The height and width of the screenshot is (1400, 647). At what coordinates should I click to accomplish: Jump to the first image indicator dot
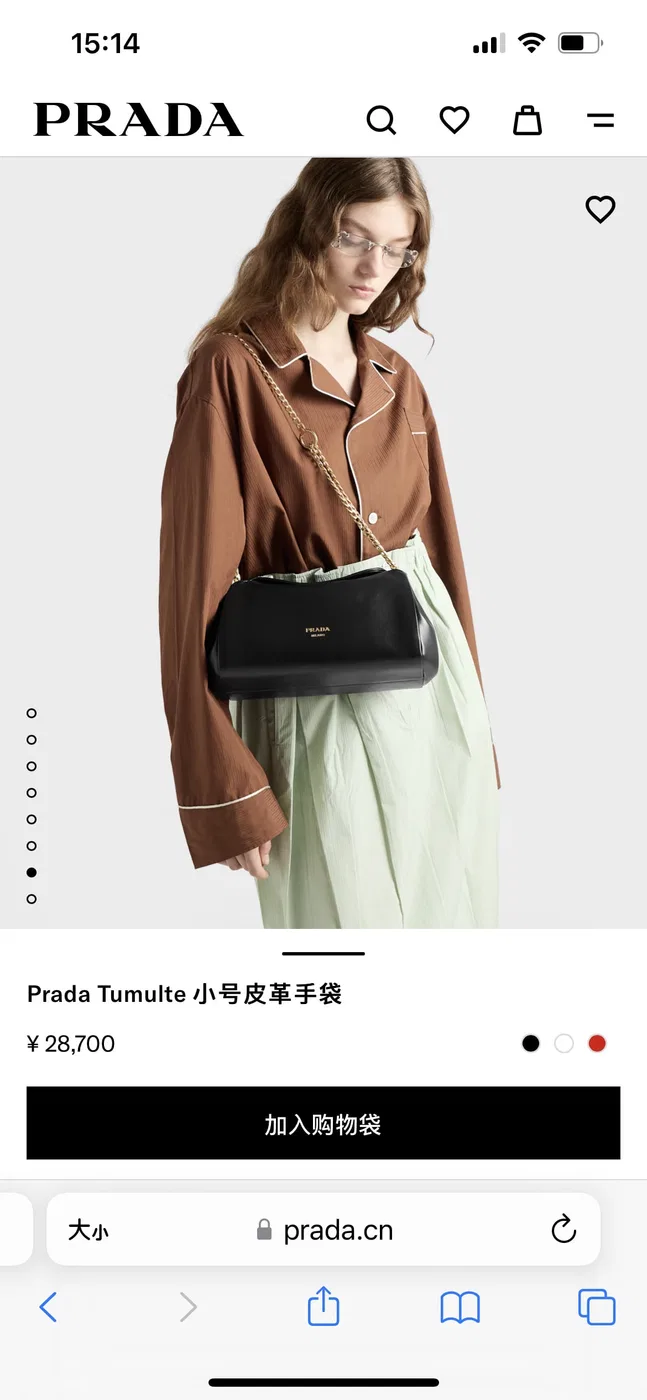coord(32,713)
